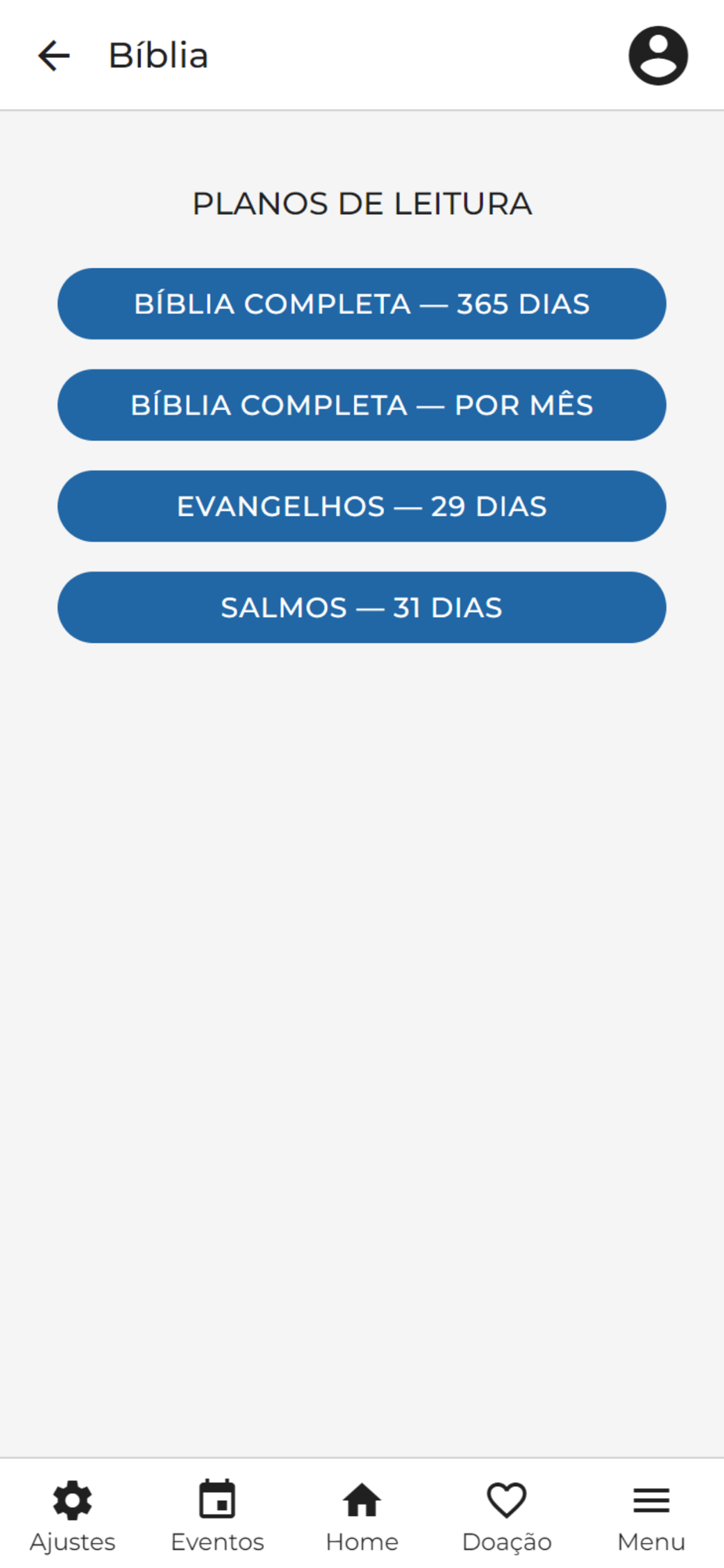Image resolution: width=724 pixels, height=1568 pixels.
Task: Open the user profile icon
Action: (658, 56)
